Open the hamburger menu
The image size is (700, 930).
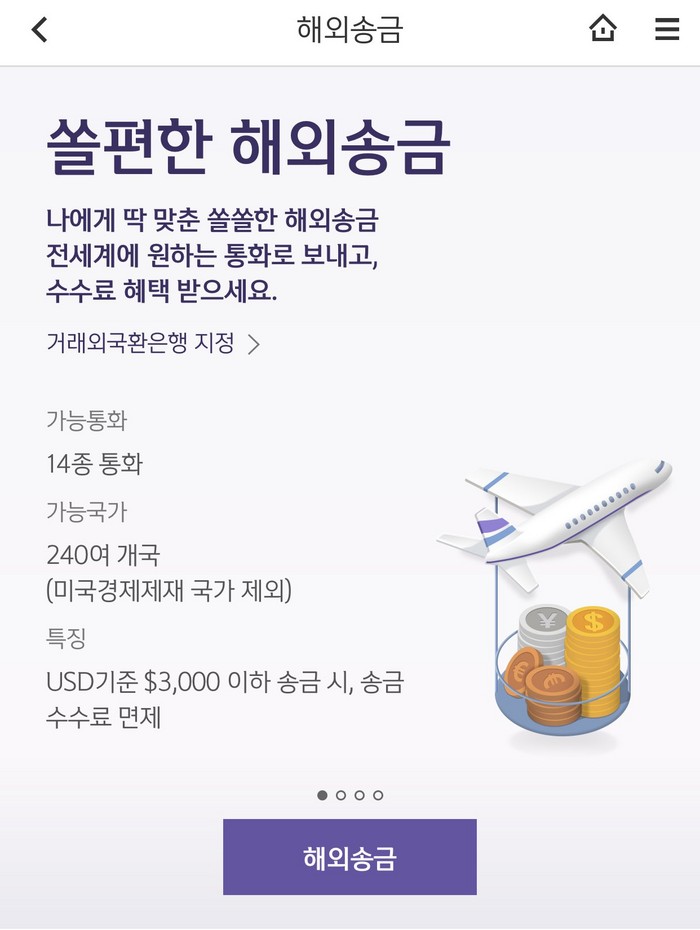click(667, 30)
